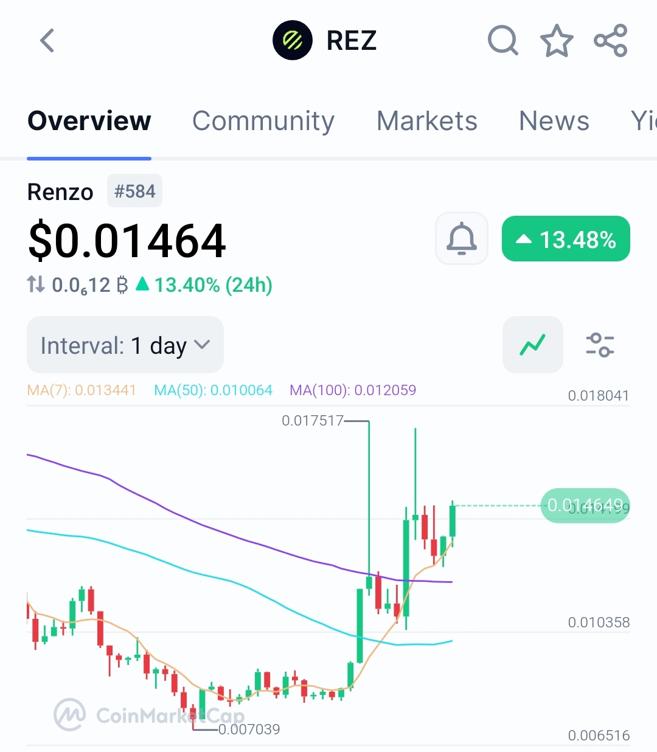This screenshot has width=657, height=752.
Task: Open the search icon
Action: tap(503, 41)
